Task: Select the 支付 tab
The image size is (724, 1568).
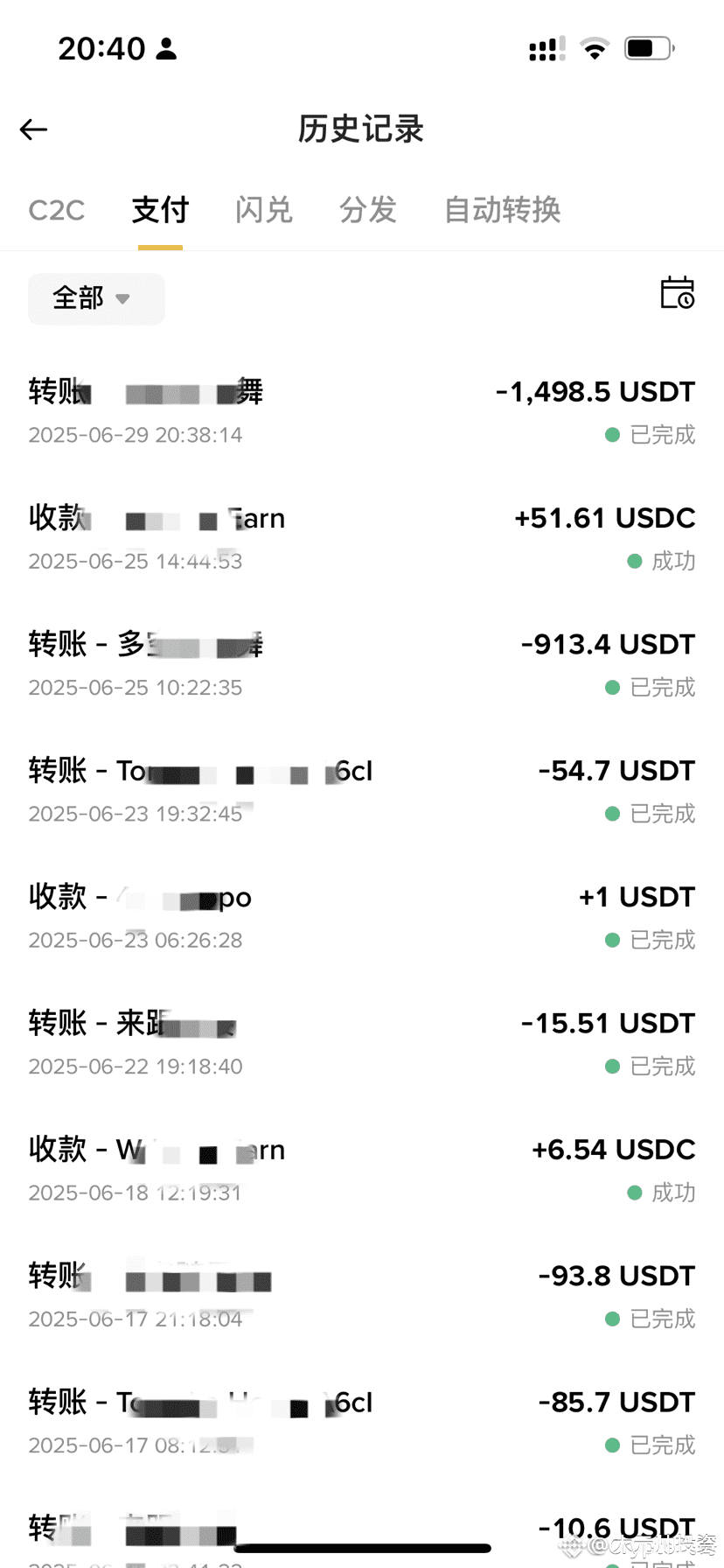Action: [x=160, y=210]
